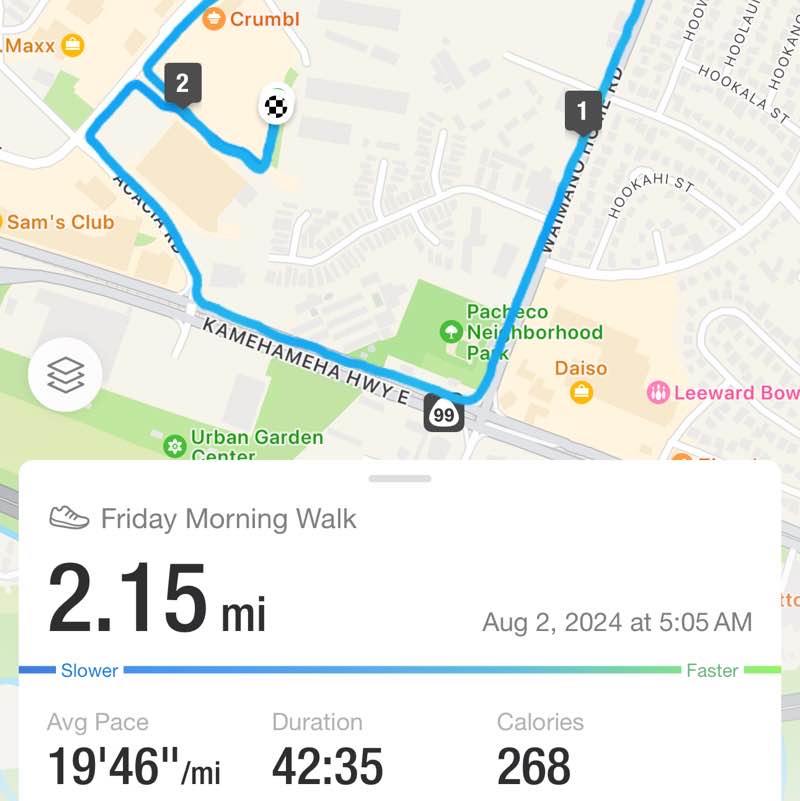
Task: Select mile marker 1 on the route
Action: [582, 112]
